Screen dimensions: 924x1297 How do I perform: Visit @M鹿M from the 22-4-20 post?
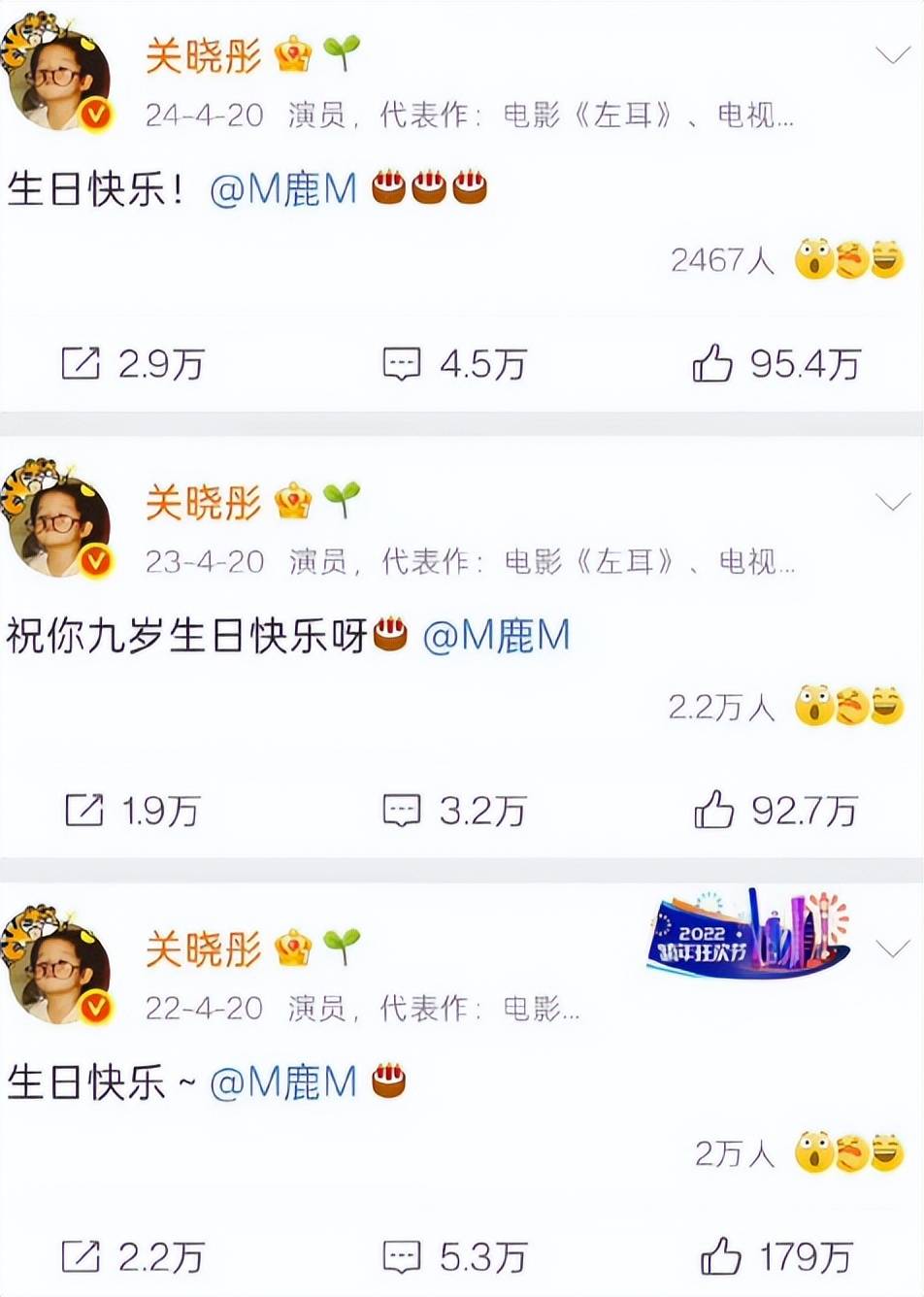coord(283,1081)
